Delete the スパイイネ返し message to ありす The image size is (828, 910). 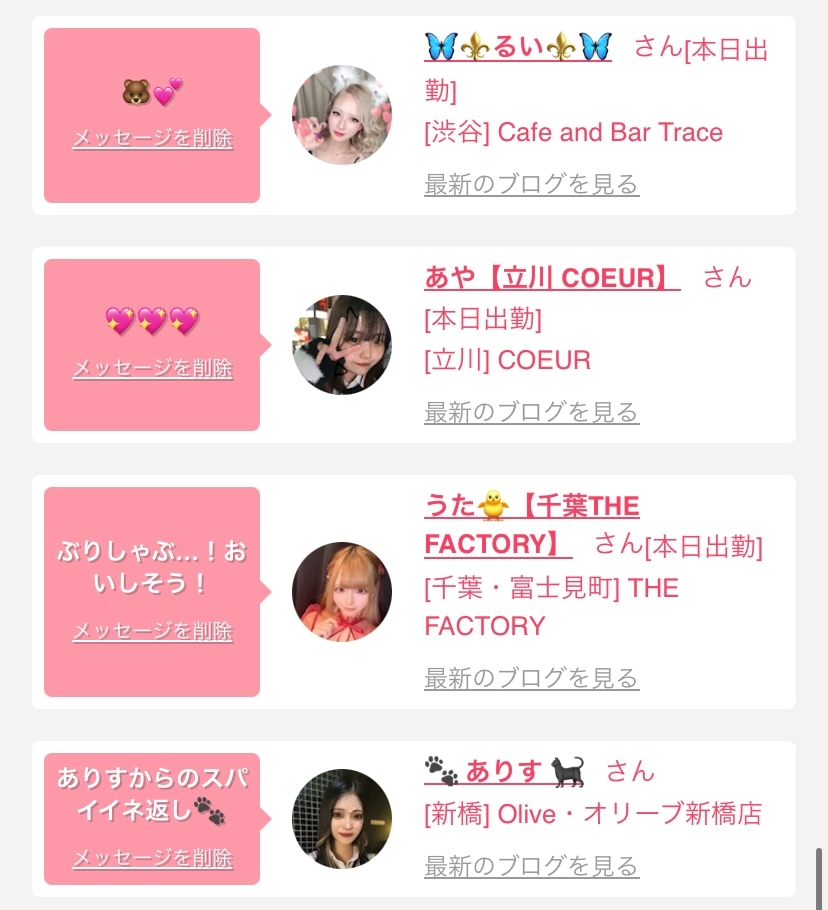152,858
